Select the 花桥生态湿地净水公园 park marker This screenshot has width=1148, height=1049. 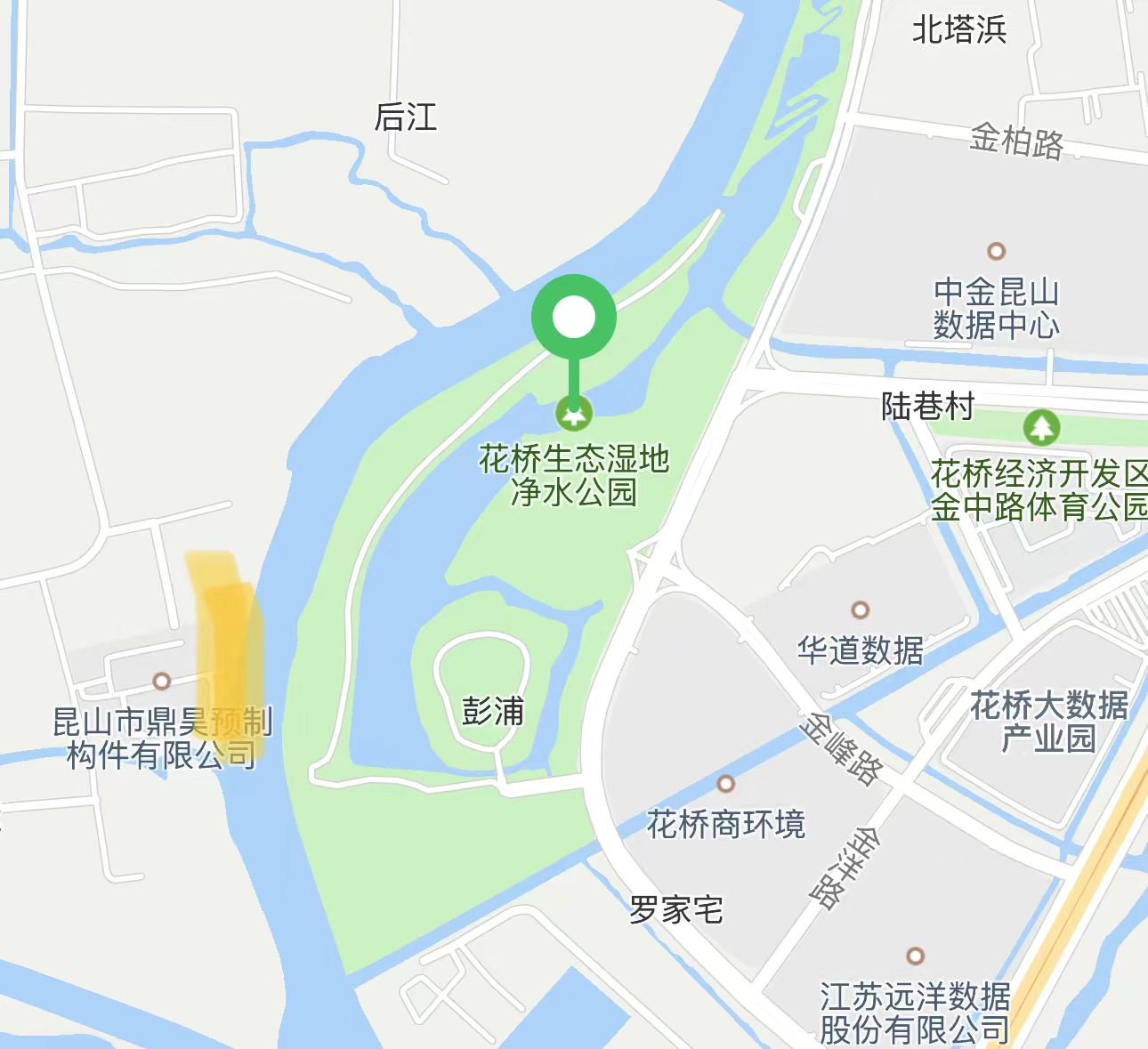[x=574, y=414]
